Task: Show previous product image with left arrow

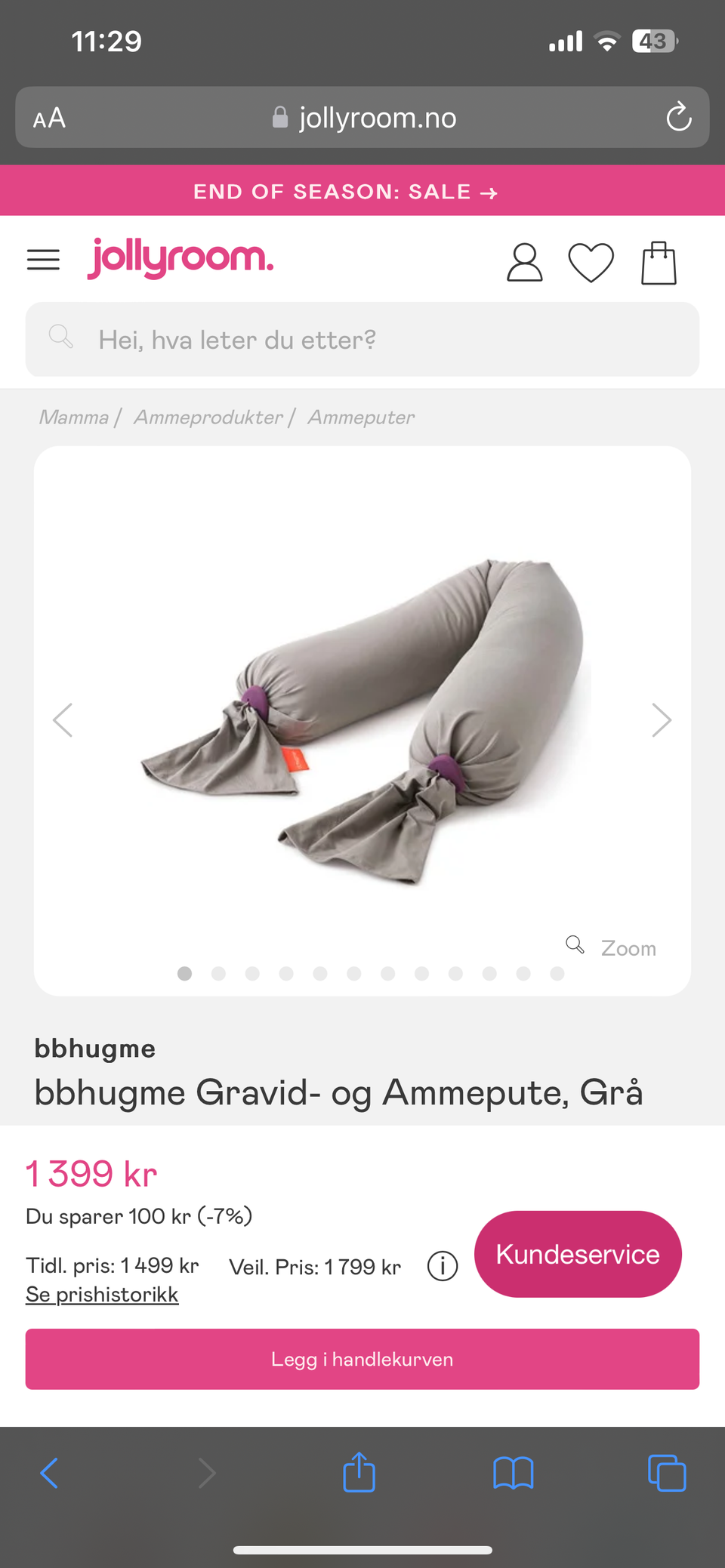Action: tap(63, 719)
